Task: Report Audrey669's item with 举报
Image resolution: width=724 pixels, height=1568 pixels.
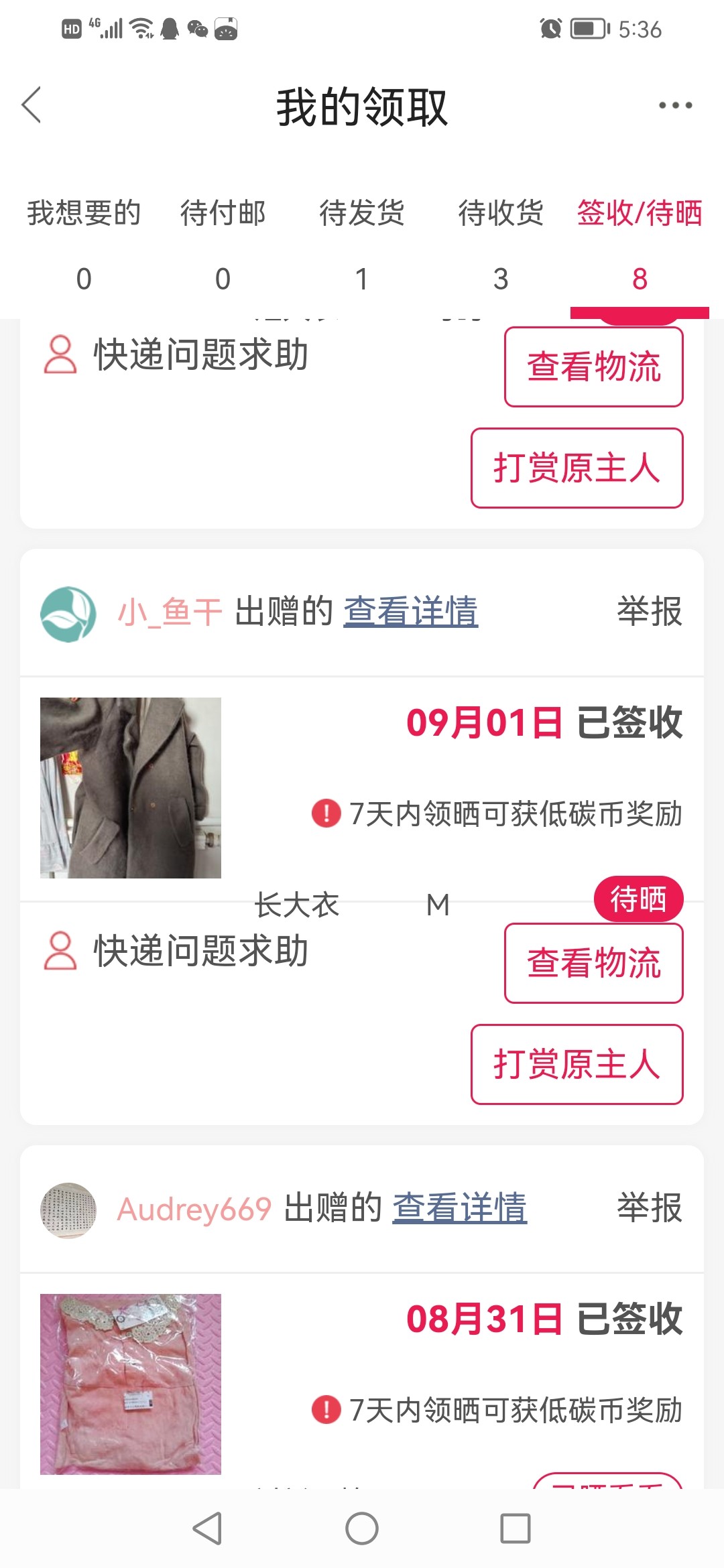Action: tap(649, 1208)
